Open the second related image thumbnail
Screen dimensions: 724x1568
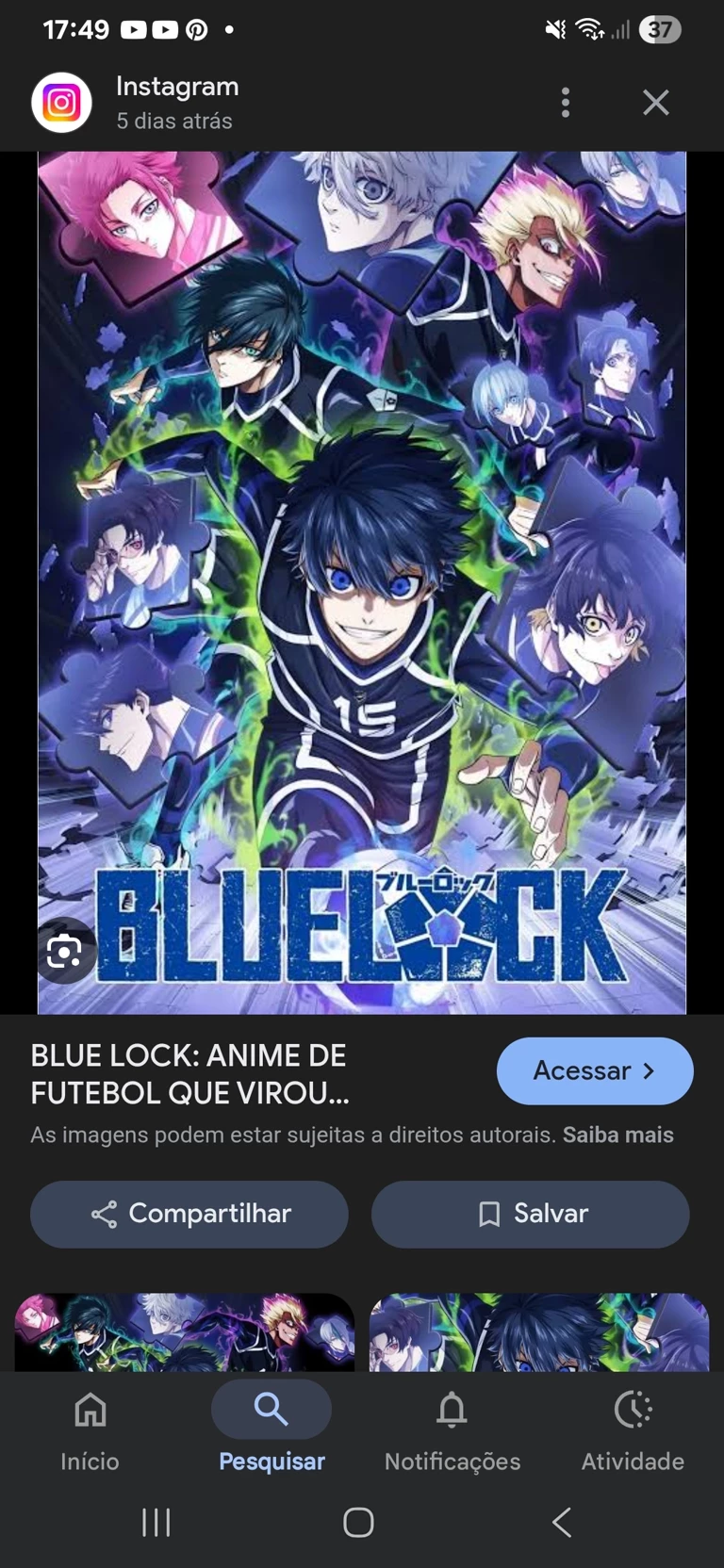point(538,1332)
